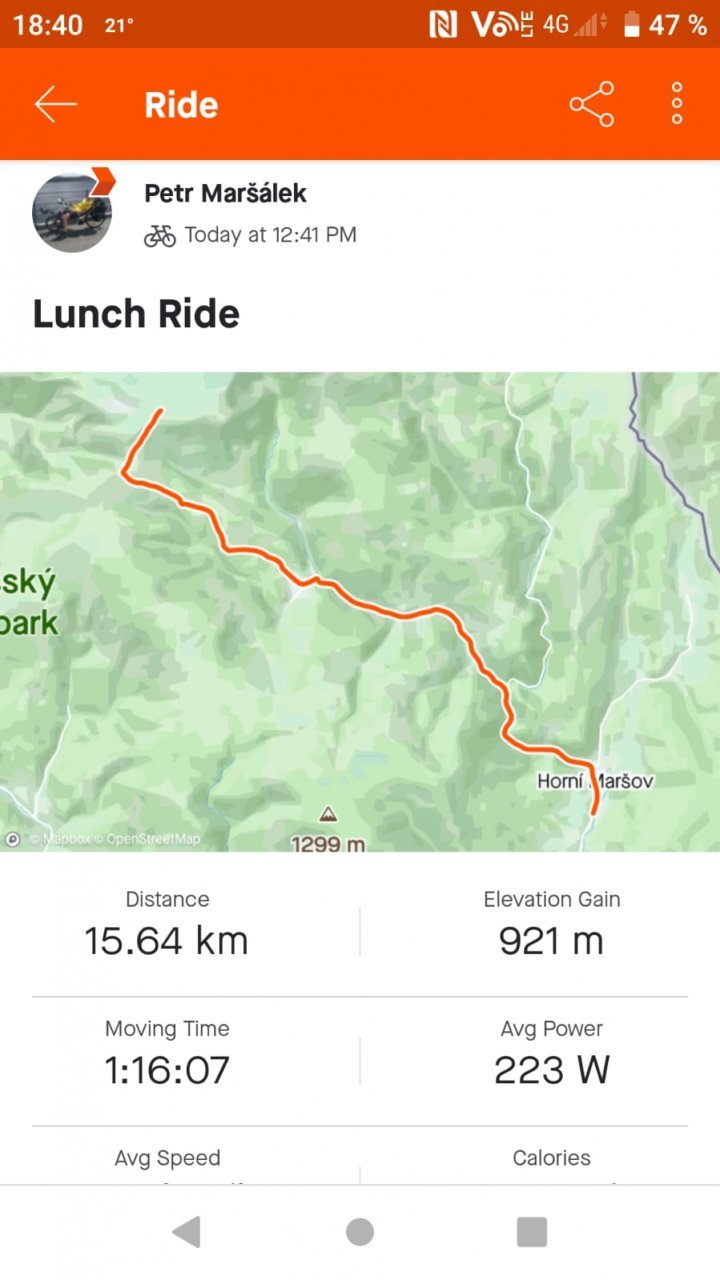720x1280 pixels.
Task: Tap the system back button
Action: point(187,1232)
